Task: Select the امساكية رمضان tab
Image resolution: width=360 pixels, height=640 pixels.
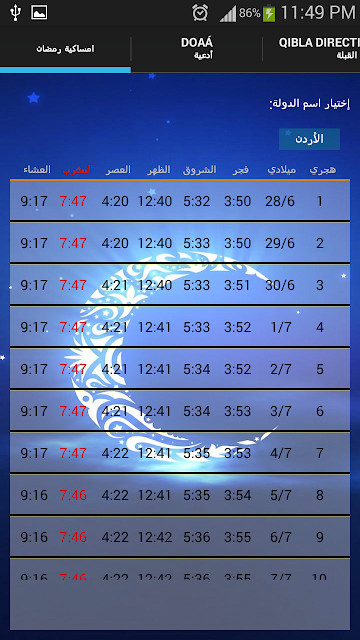Action: pyautogui.click(x=65, y=49)
